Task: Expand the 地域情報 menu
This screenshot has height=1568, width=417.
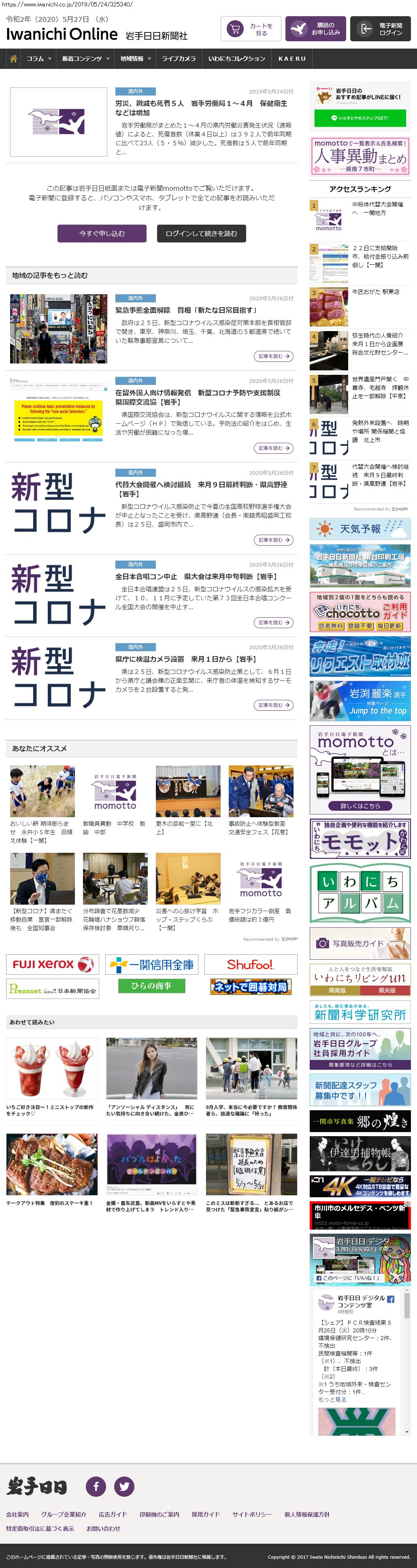Action: click(x=135, y=58)
